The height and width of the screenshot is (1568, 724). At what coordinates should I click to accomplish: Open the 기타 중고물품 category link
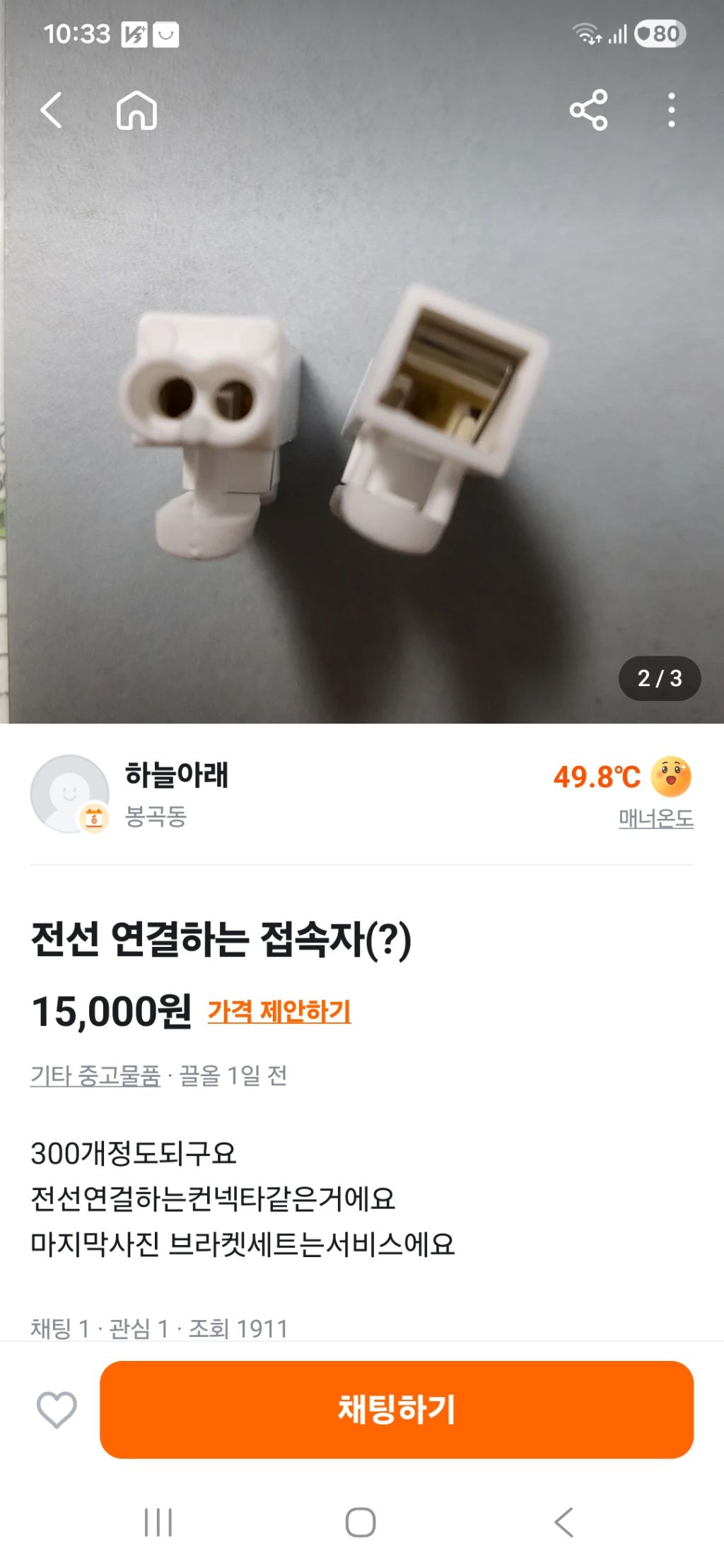click(x=95, y=1075)
